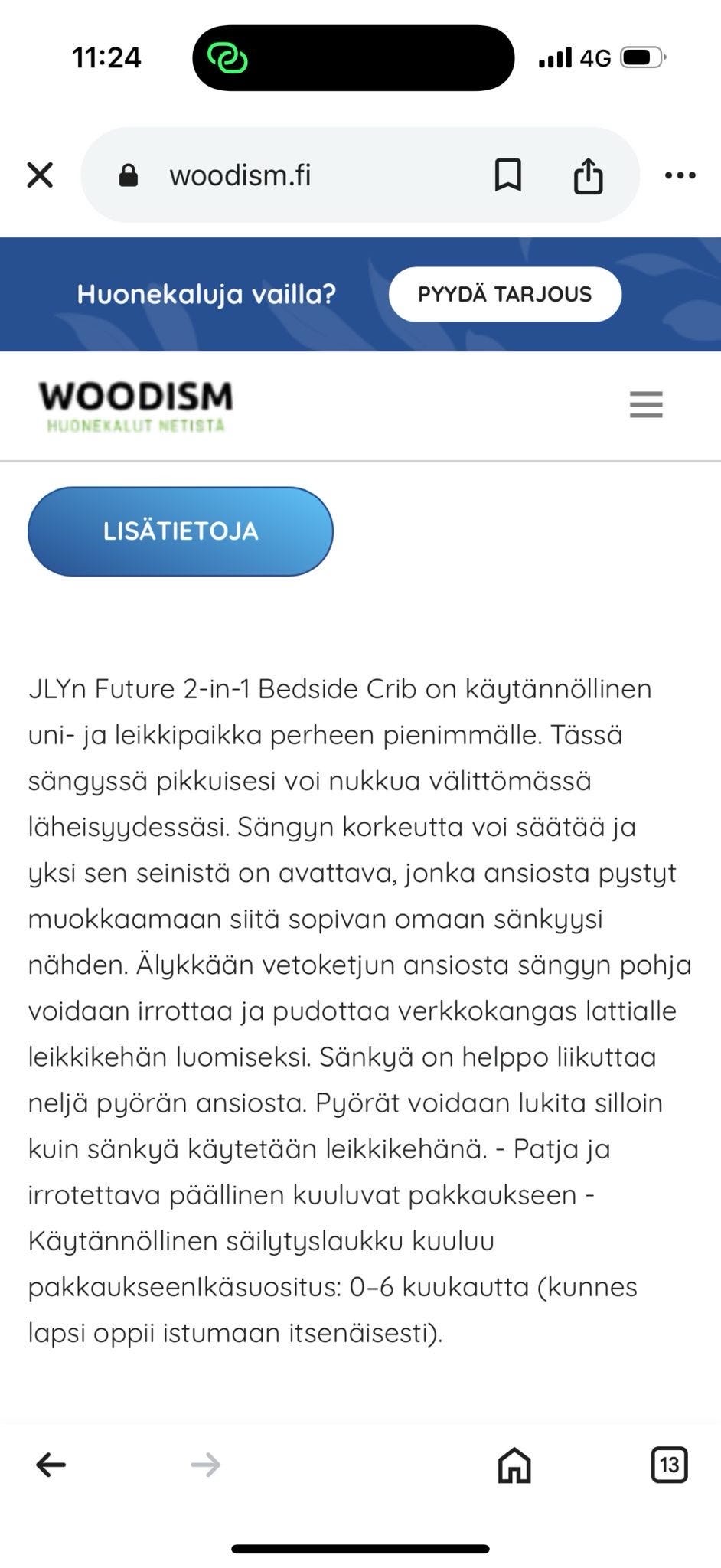
Task: Bookmark this page
Action: (x=508, y=175)
